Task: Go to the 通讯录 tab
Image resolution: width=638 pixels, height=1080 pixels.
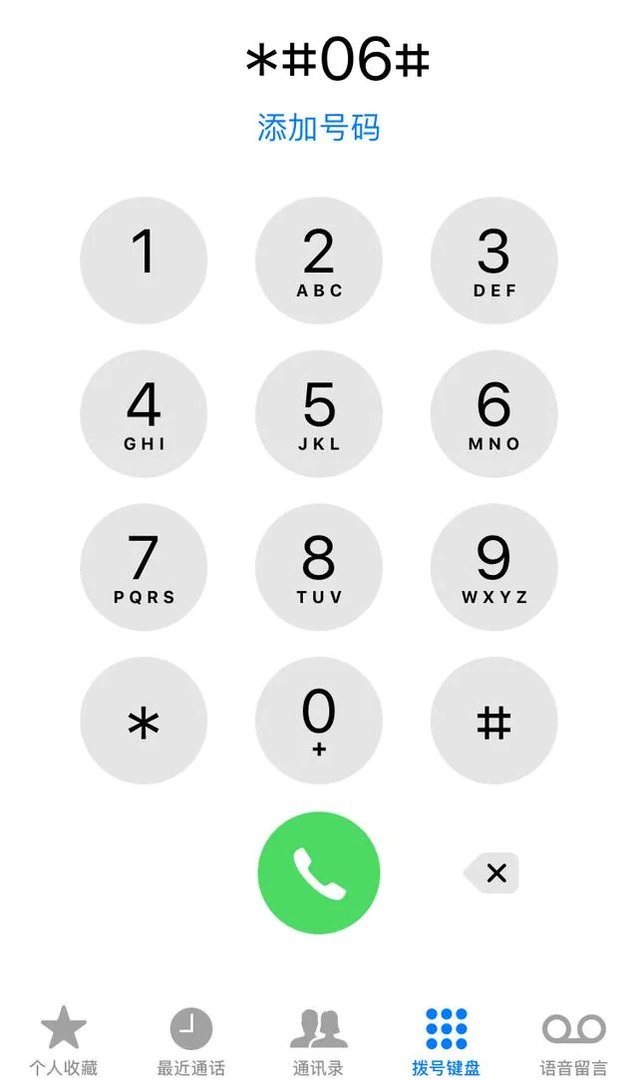Action: tap(319, 1040)
